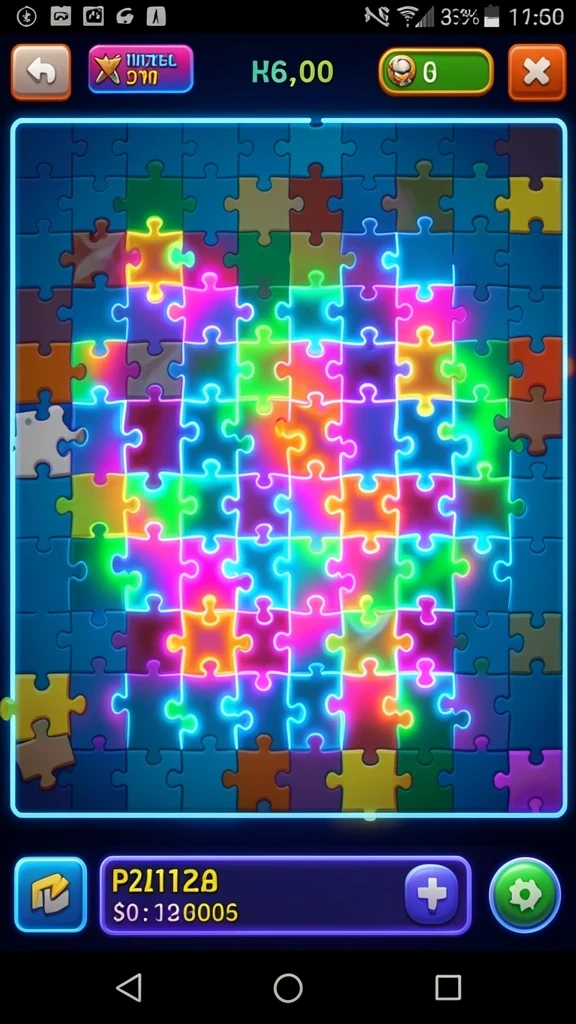Tap the blue plus button
The image size is (576, 1024).
(x=432, y=894)
